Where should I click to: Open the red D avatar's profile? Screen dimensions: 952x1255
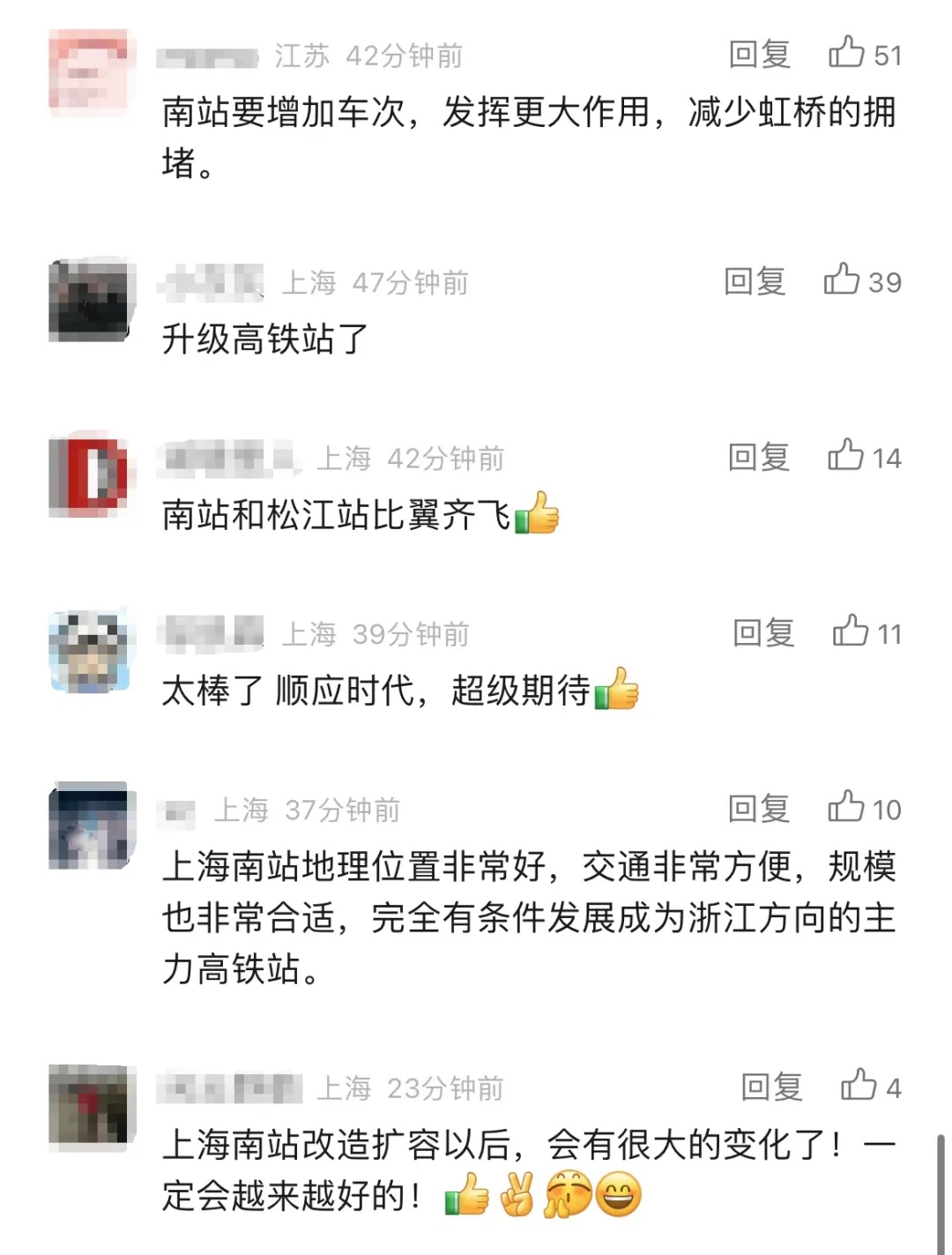point(88,475)
